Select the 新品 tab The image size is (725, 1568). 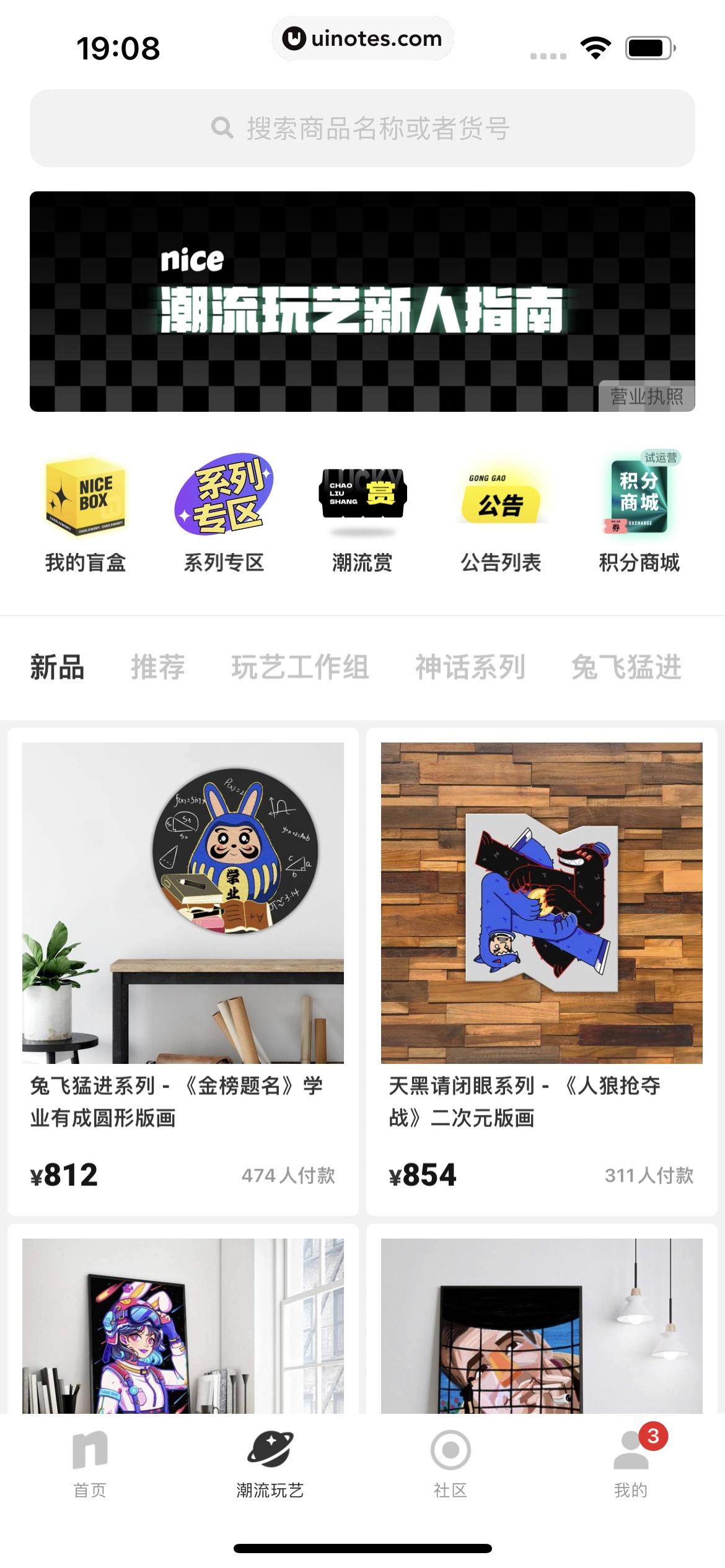point(57,668)
